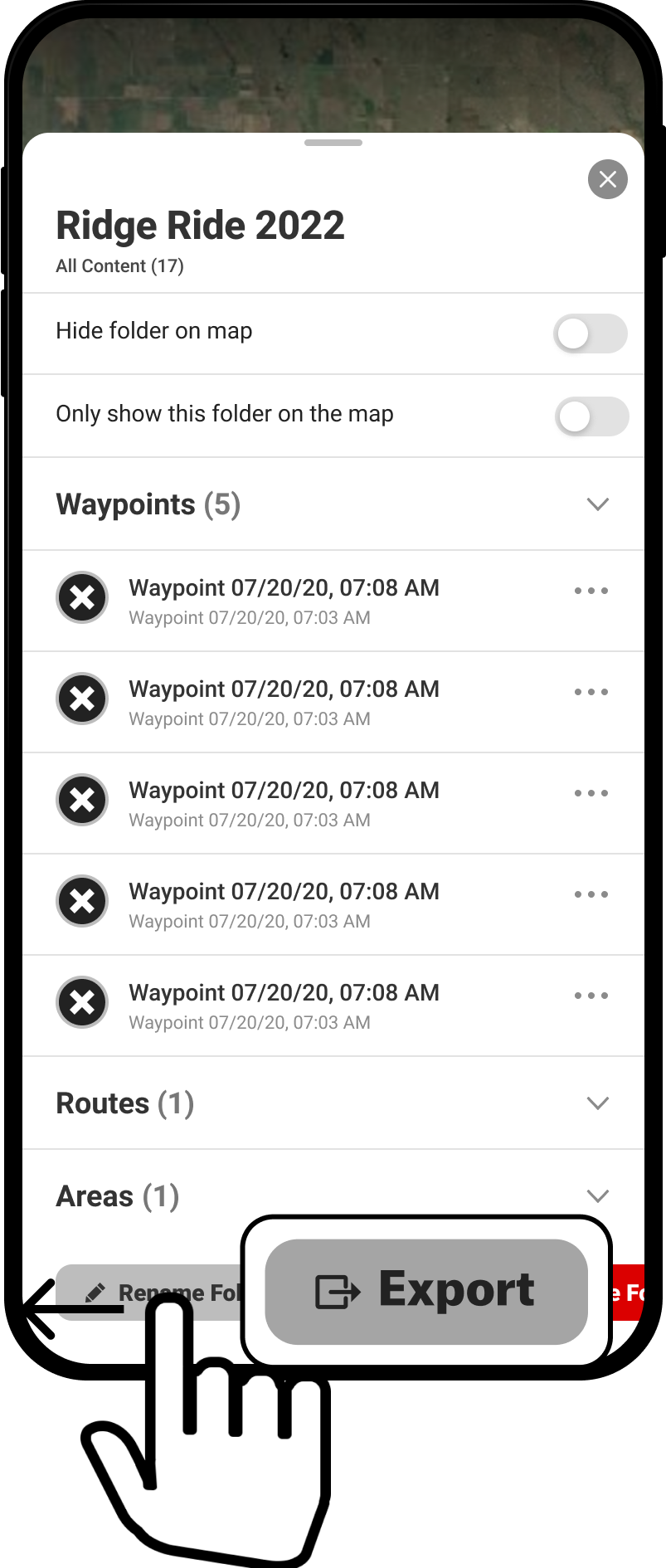Open the options menu for the first waypoint
This screenshot has height=1568, width=666.
[590, 590]
